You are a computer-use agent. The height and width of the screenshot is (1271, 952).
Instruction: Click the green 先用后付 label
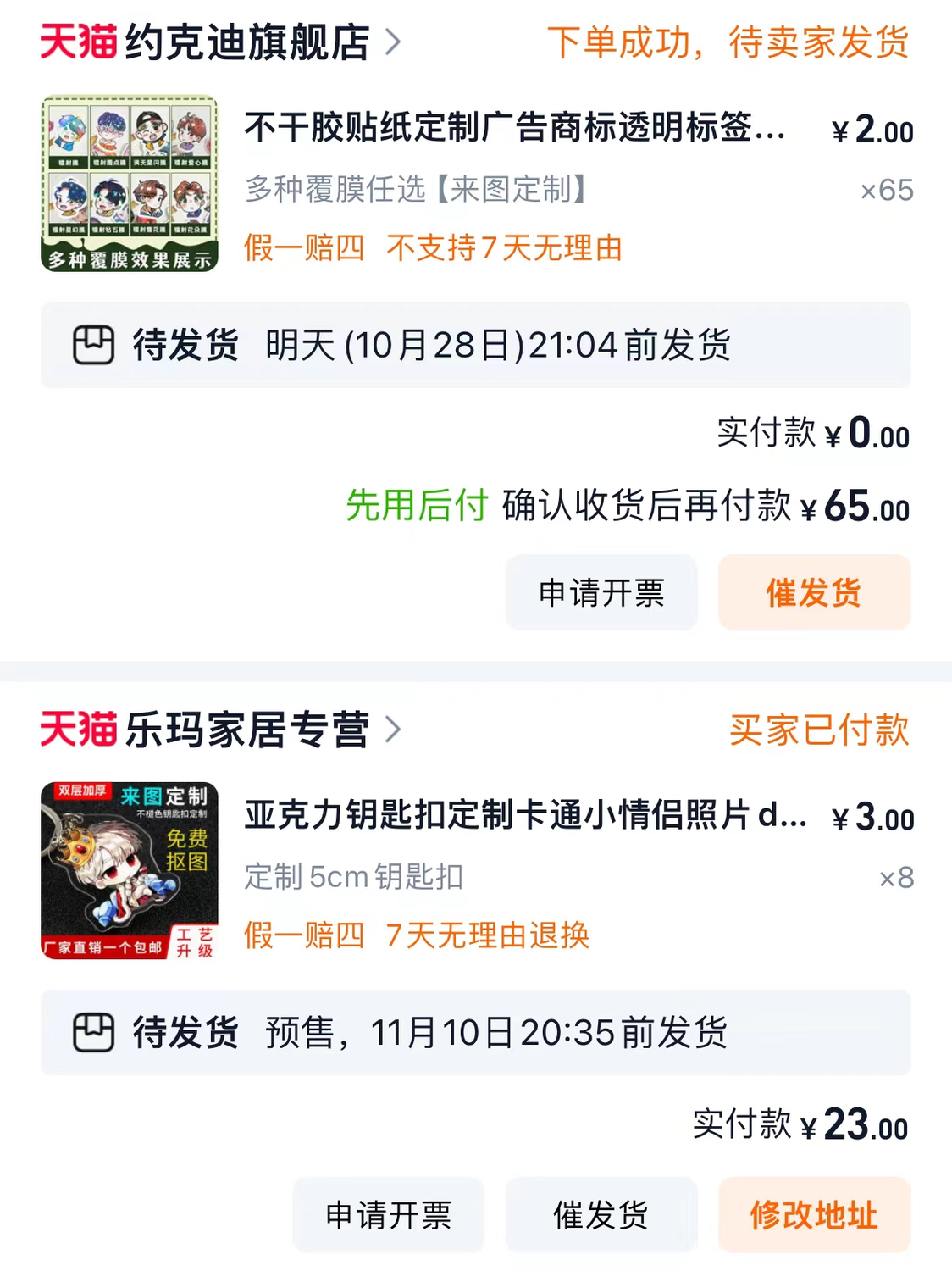click(415, 508)
